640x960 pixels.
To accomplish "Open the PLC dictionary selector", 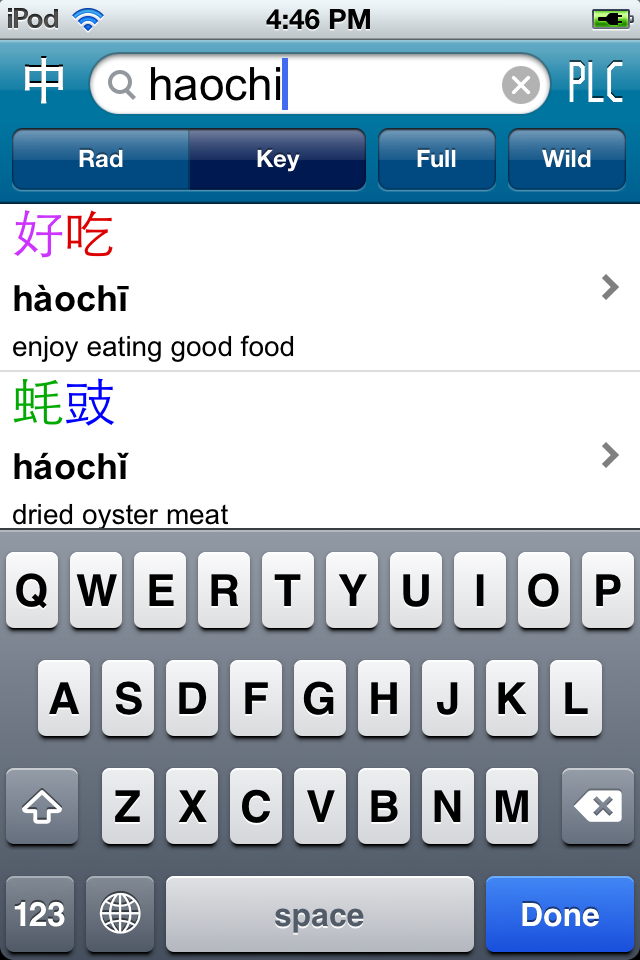I will [x=595, y=83].
